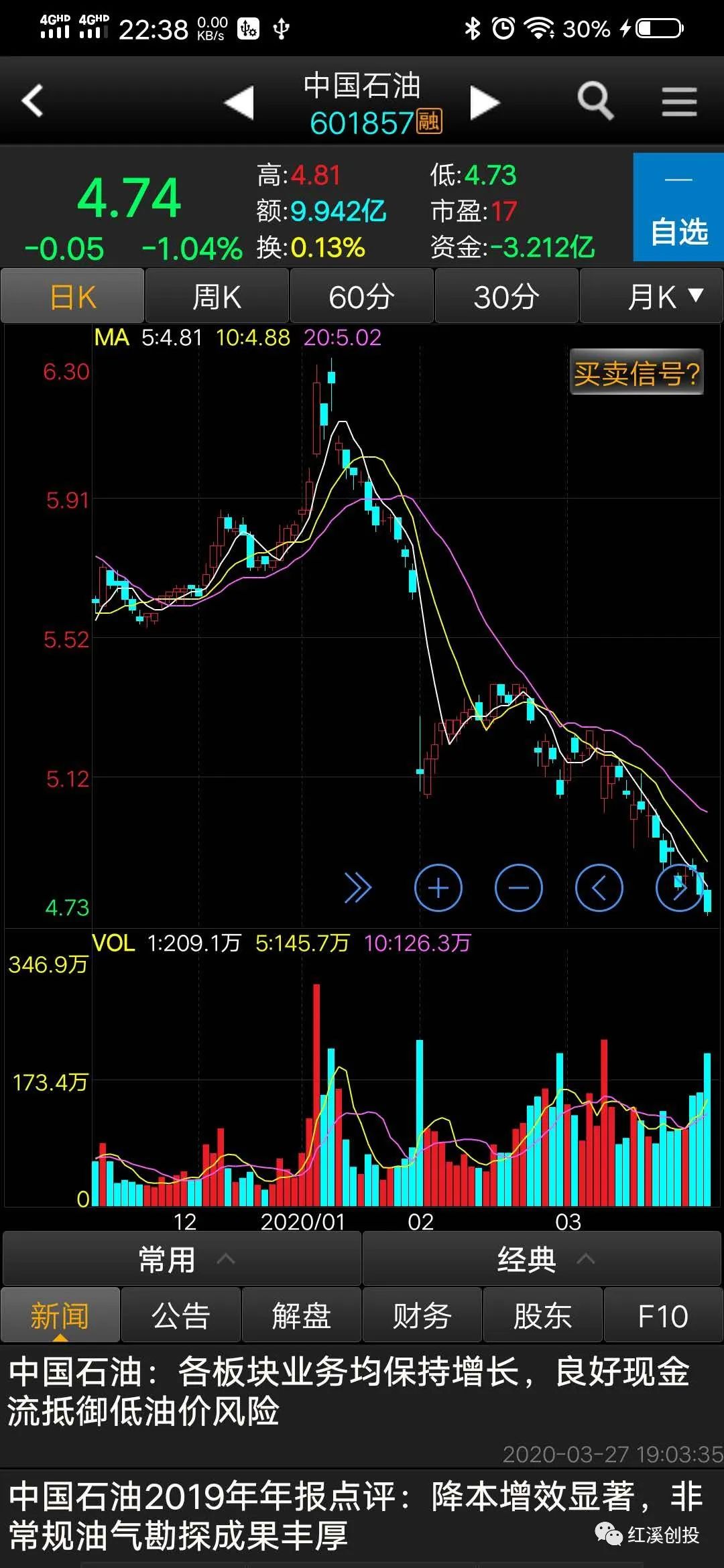Go back using the top-left arrow
This screenshot has width=724, height=1568.
click(x=32, y=101)
